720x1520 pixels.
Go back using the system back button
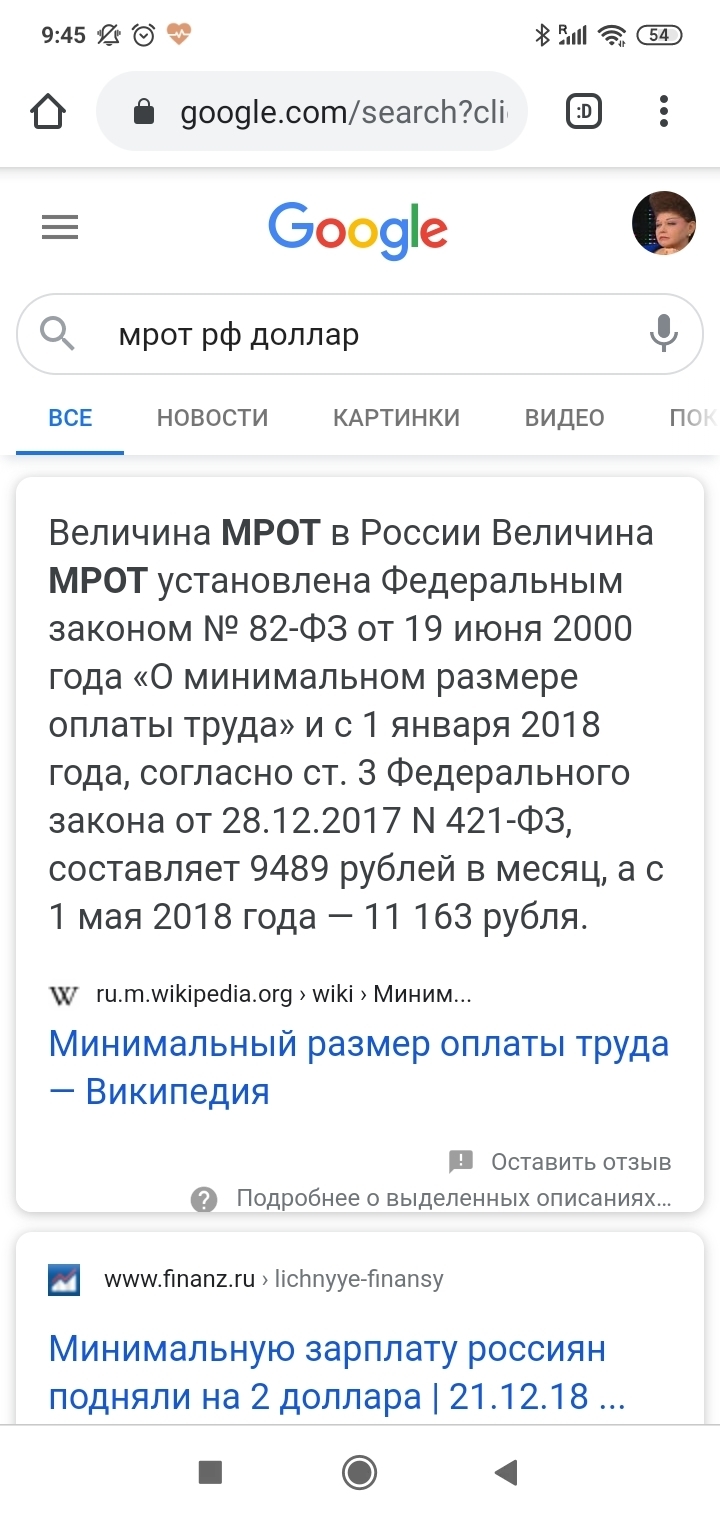pos(507,1471)
